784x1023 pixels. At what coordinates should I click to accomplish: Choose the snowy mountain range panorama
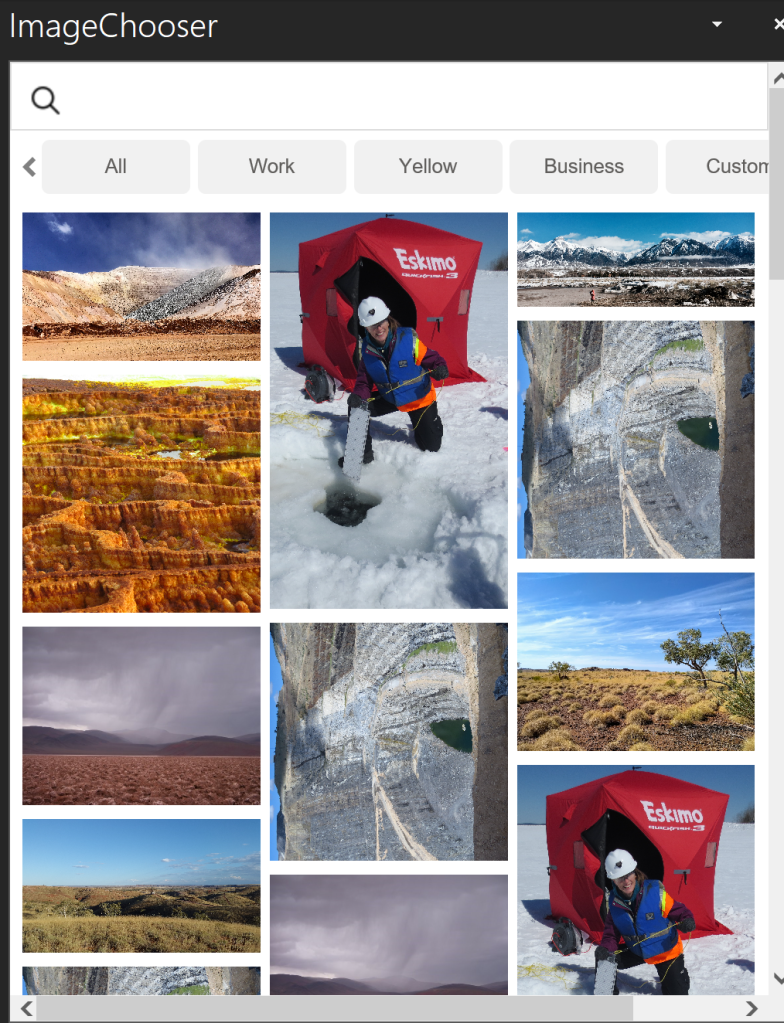[635, 259]
